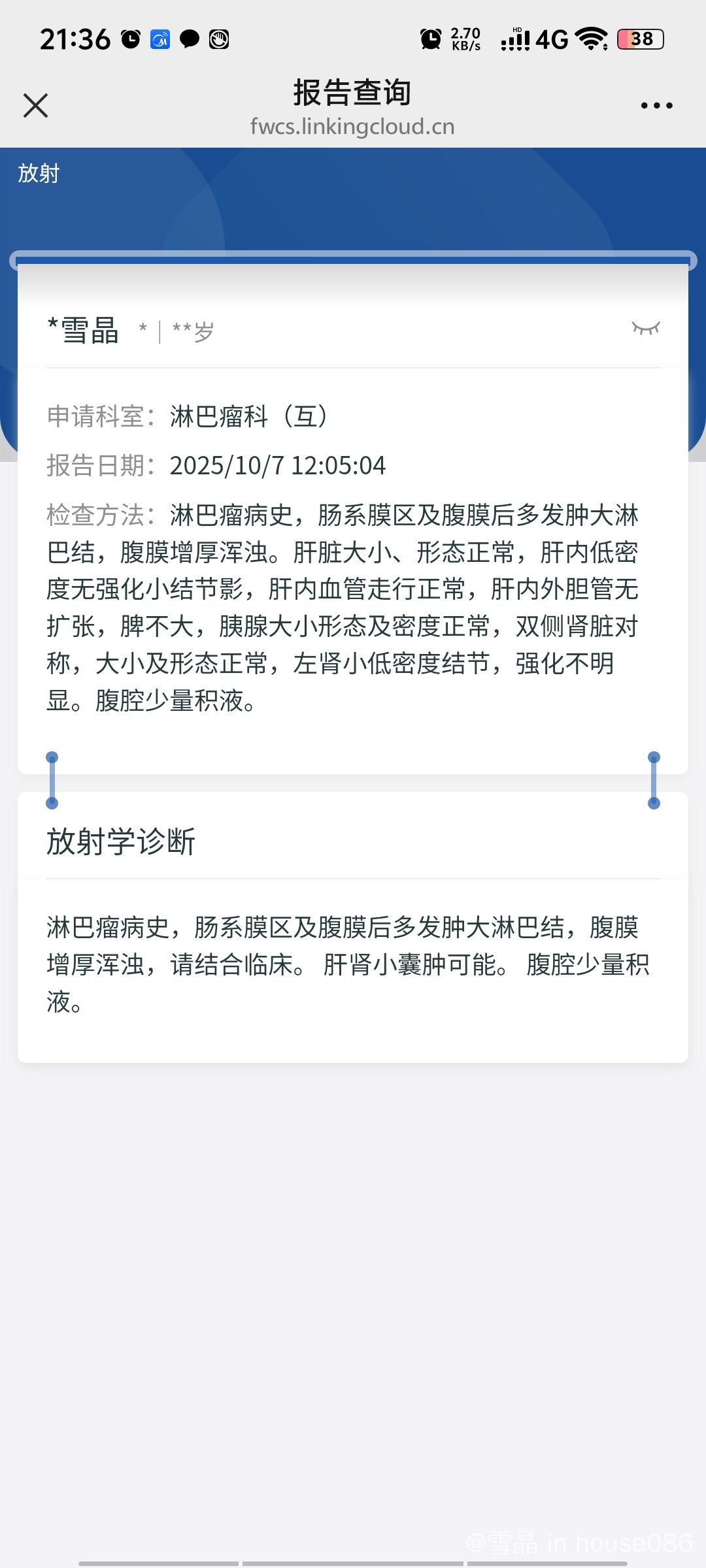Reveal hidden patient info with eye icon

coord(645,328)
